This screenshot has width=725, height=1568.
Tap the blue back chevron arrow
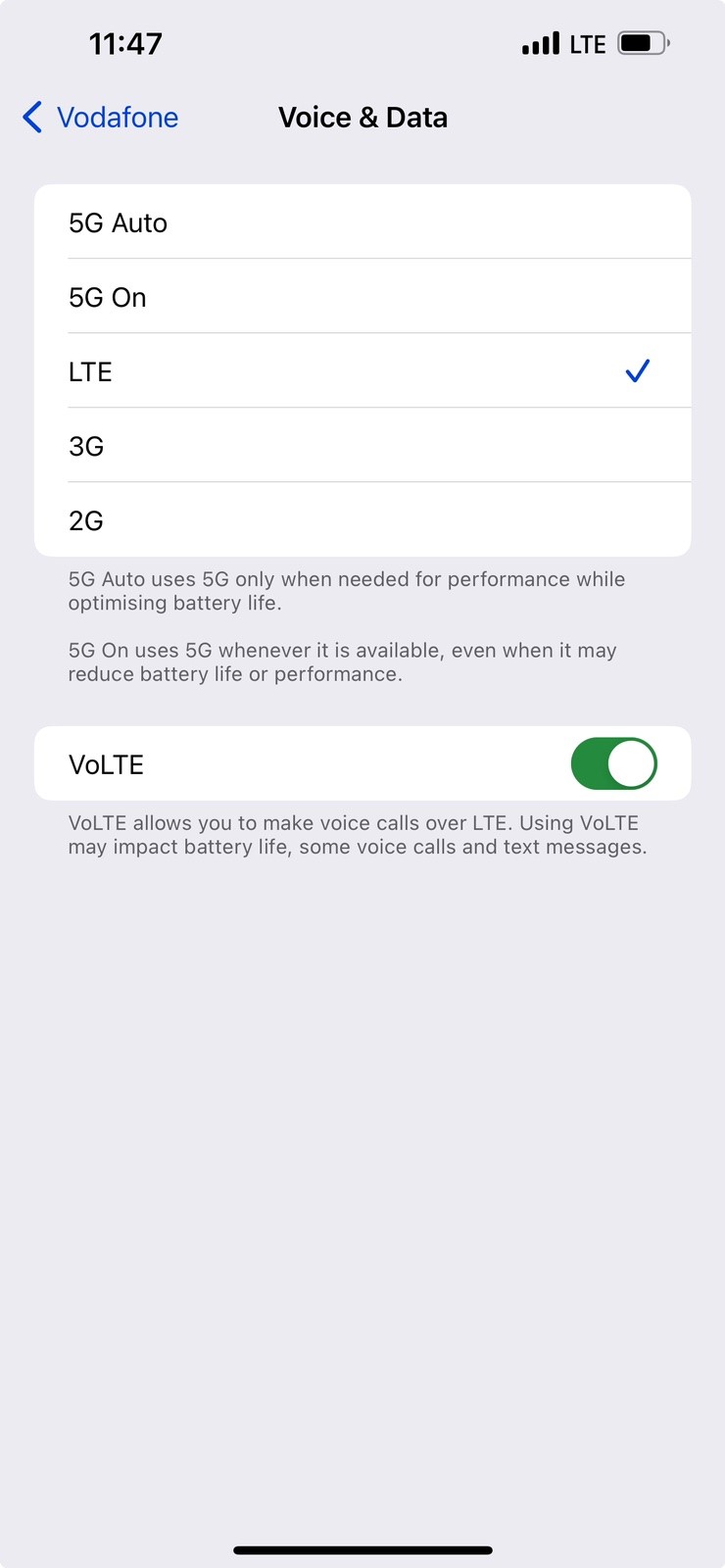click(x=30, y=117)
